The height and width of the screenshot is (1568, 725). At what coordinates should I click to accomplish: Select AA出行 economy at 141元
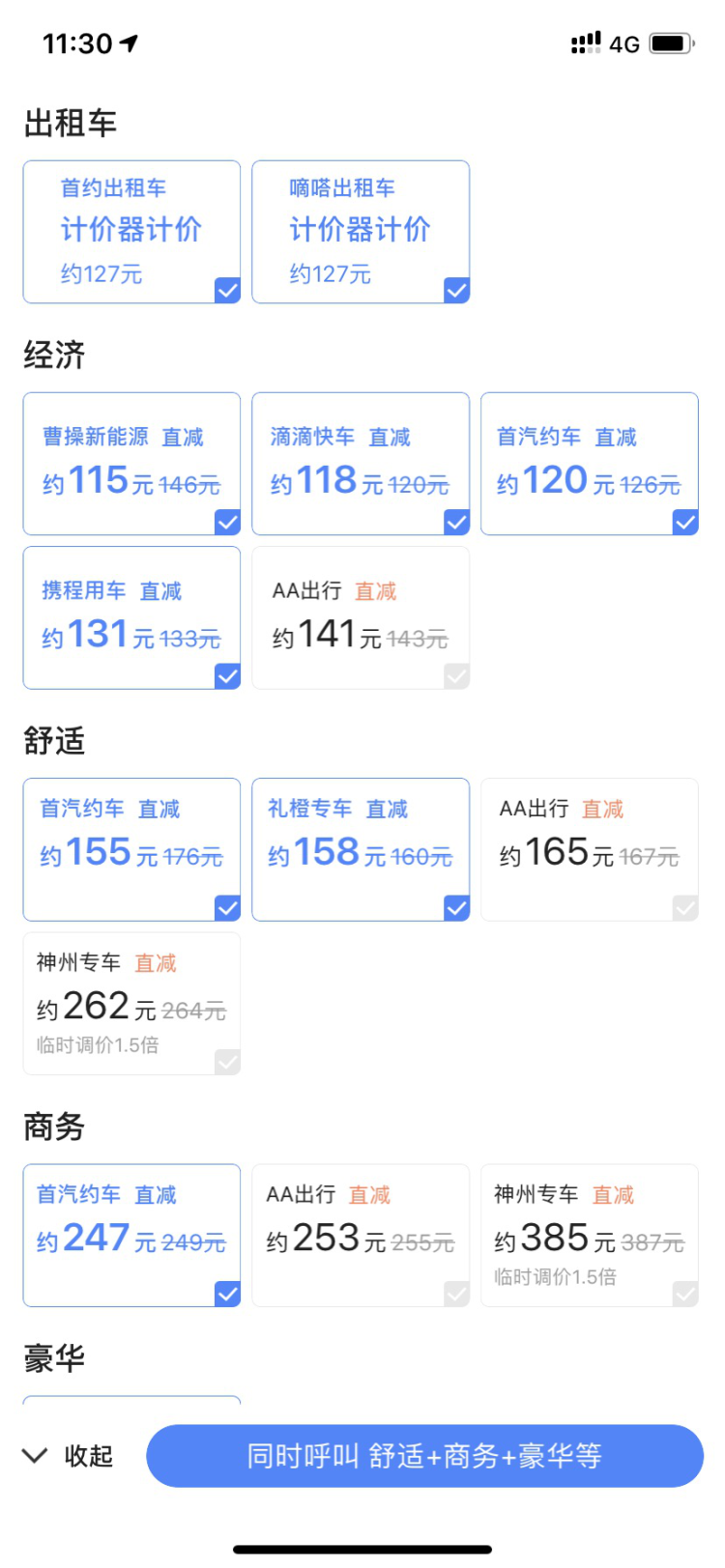tap(361, 617)
